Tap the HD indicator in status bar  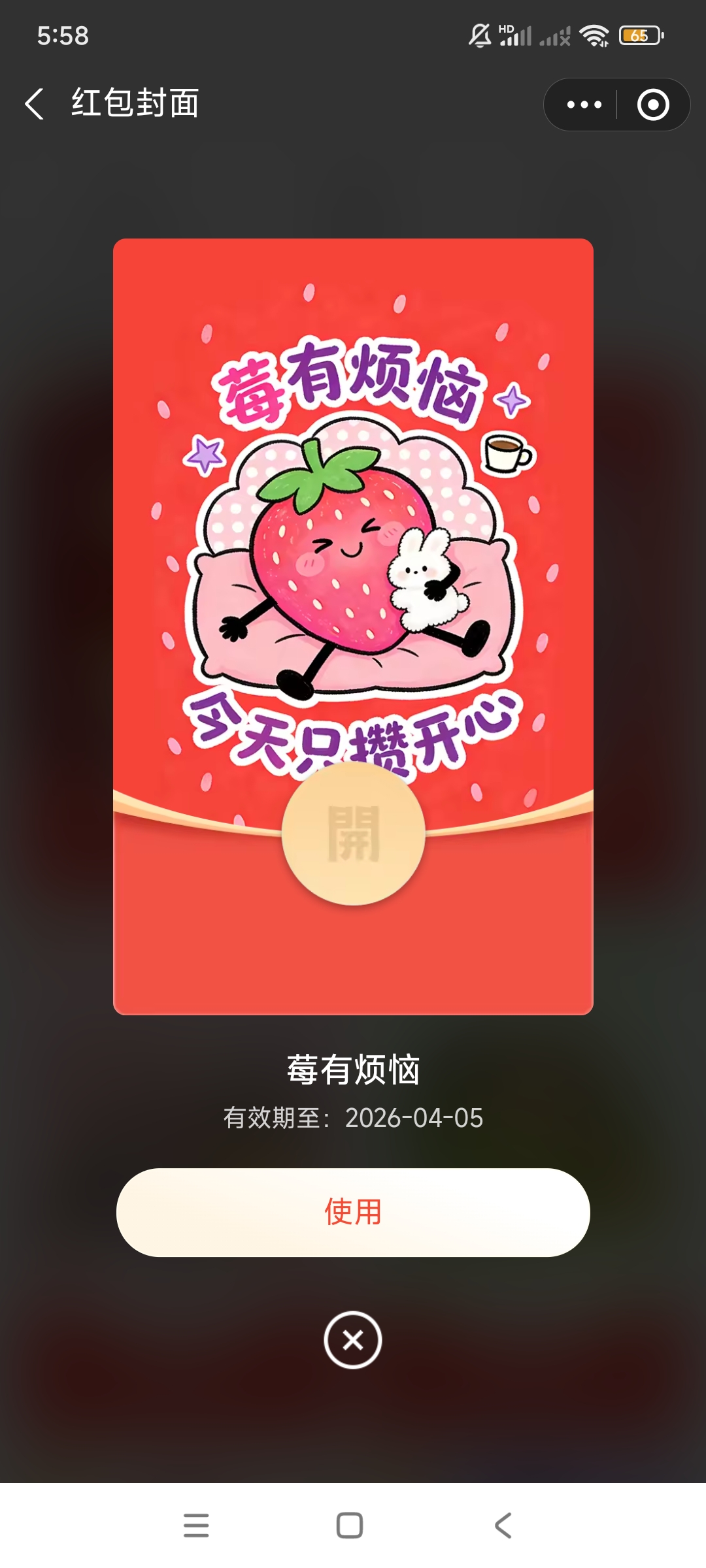(505, 27)
